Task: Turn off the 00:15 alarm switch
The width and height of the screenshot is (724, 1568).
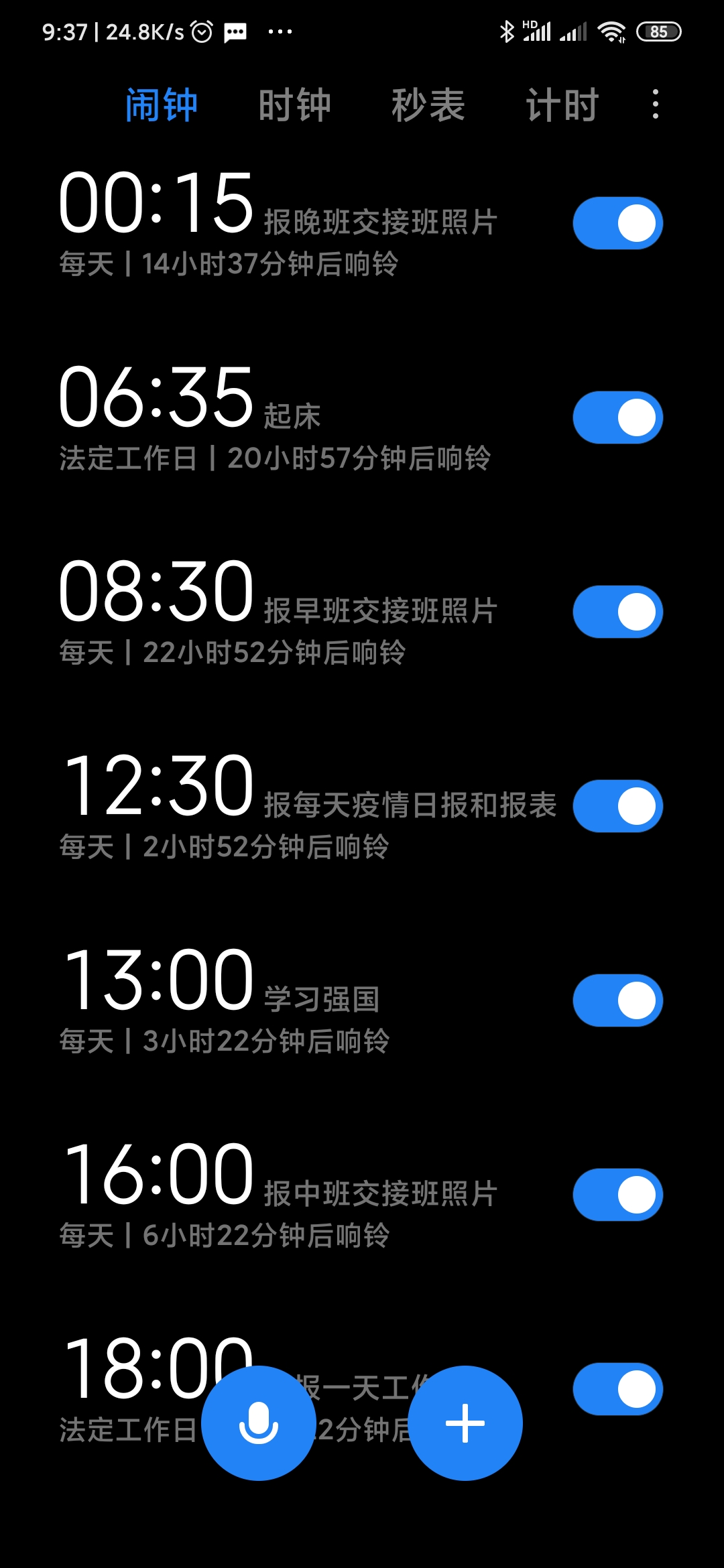Action: (x=617, y=223)
